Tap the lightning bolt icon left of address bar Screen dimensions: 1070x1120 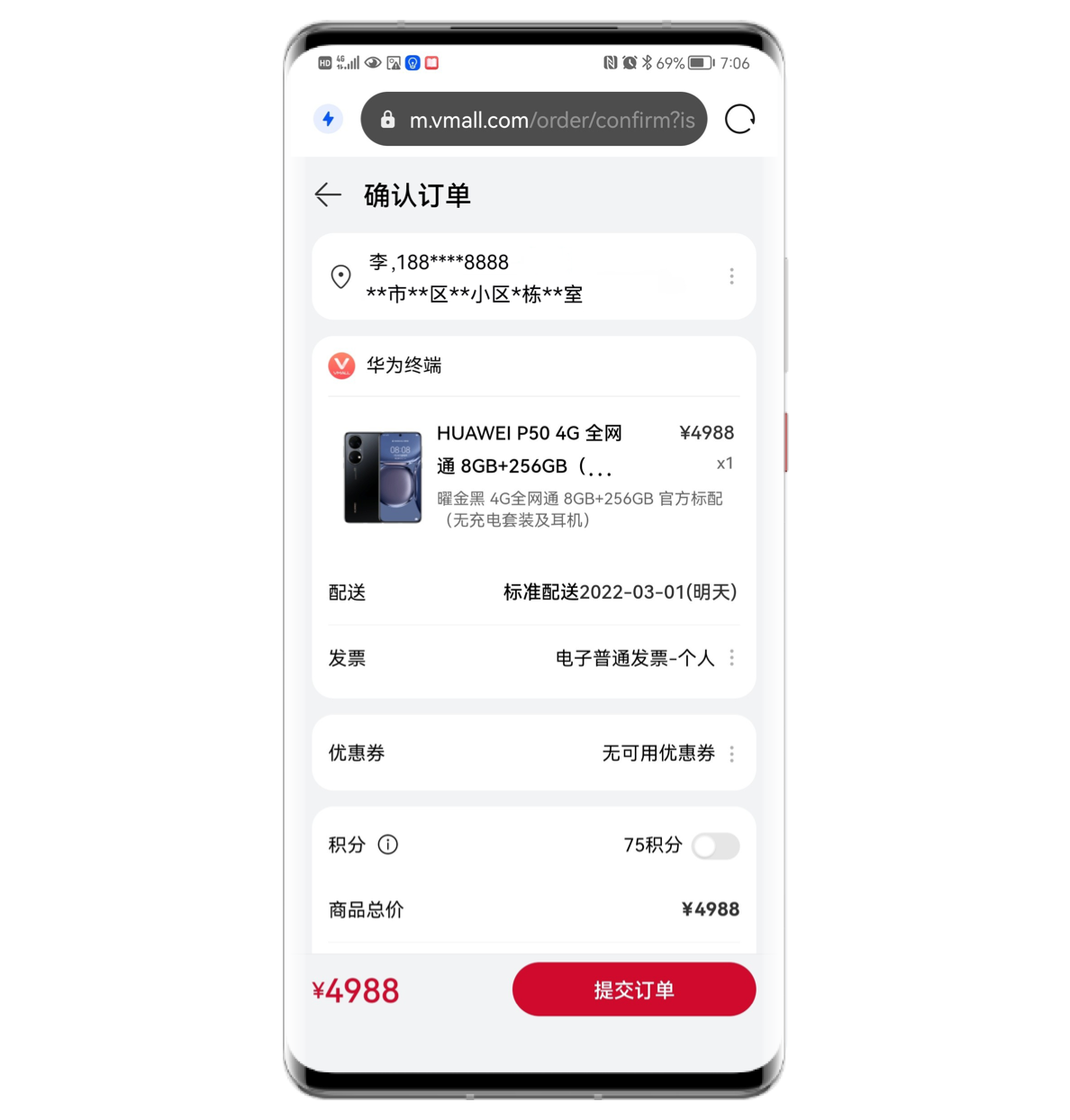[328, 119]
